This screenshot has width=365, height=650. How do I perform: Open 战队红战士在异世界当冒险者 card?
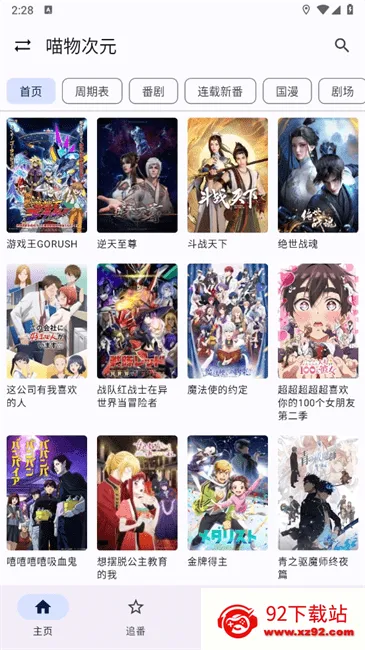point(137,337)
